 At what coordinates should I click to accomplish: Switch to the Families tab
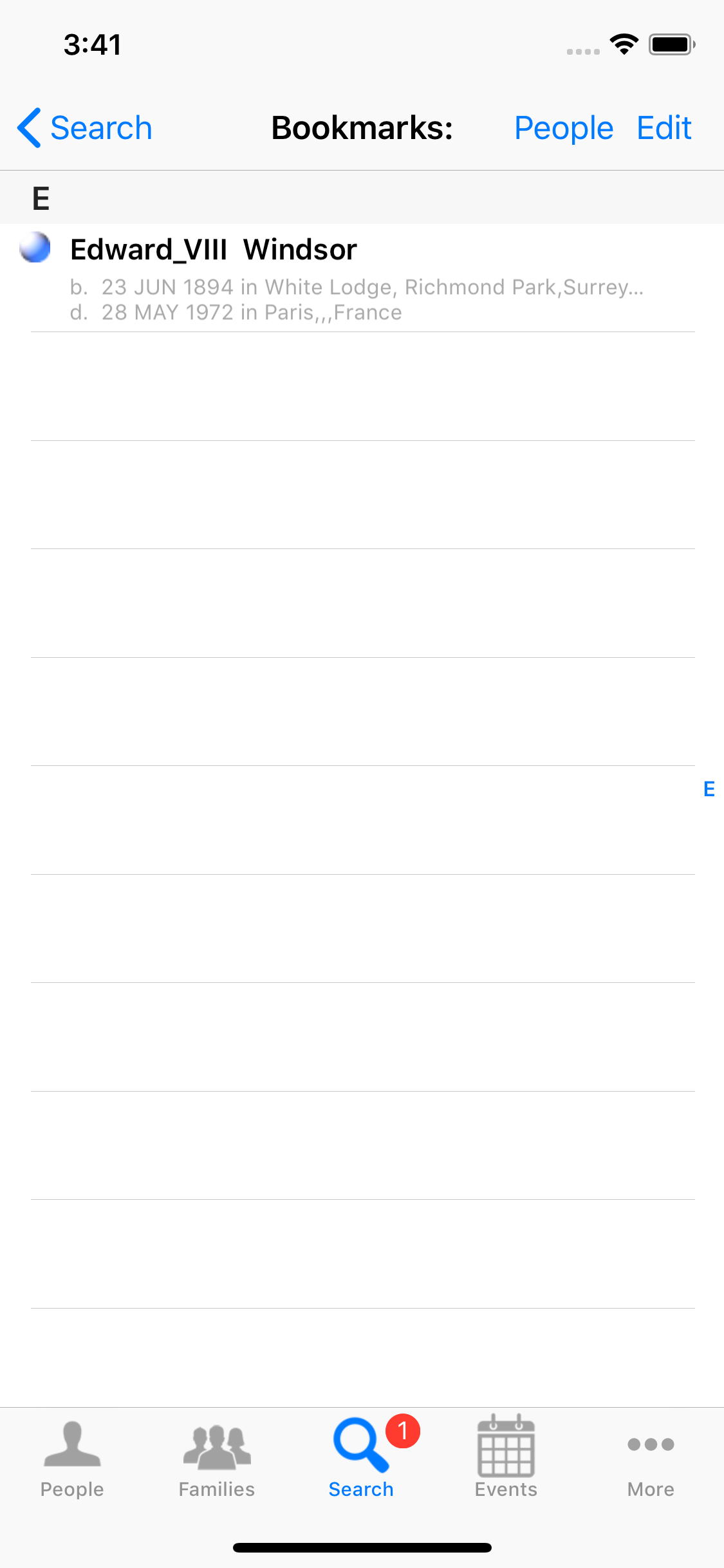click(x=217, y=1458)
